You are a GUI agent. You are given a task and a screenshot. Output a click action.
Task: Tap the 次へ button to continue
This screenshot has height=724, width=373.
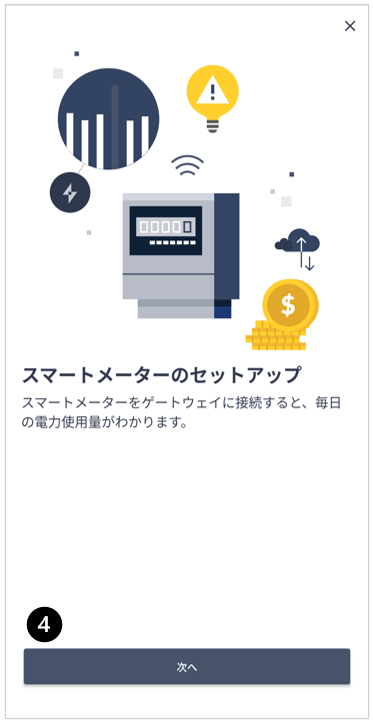tap(187, 666)
